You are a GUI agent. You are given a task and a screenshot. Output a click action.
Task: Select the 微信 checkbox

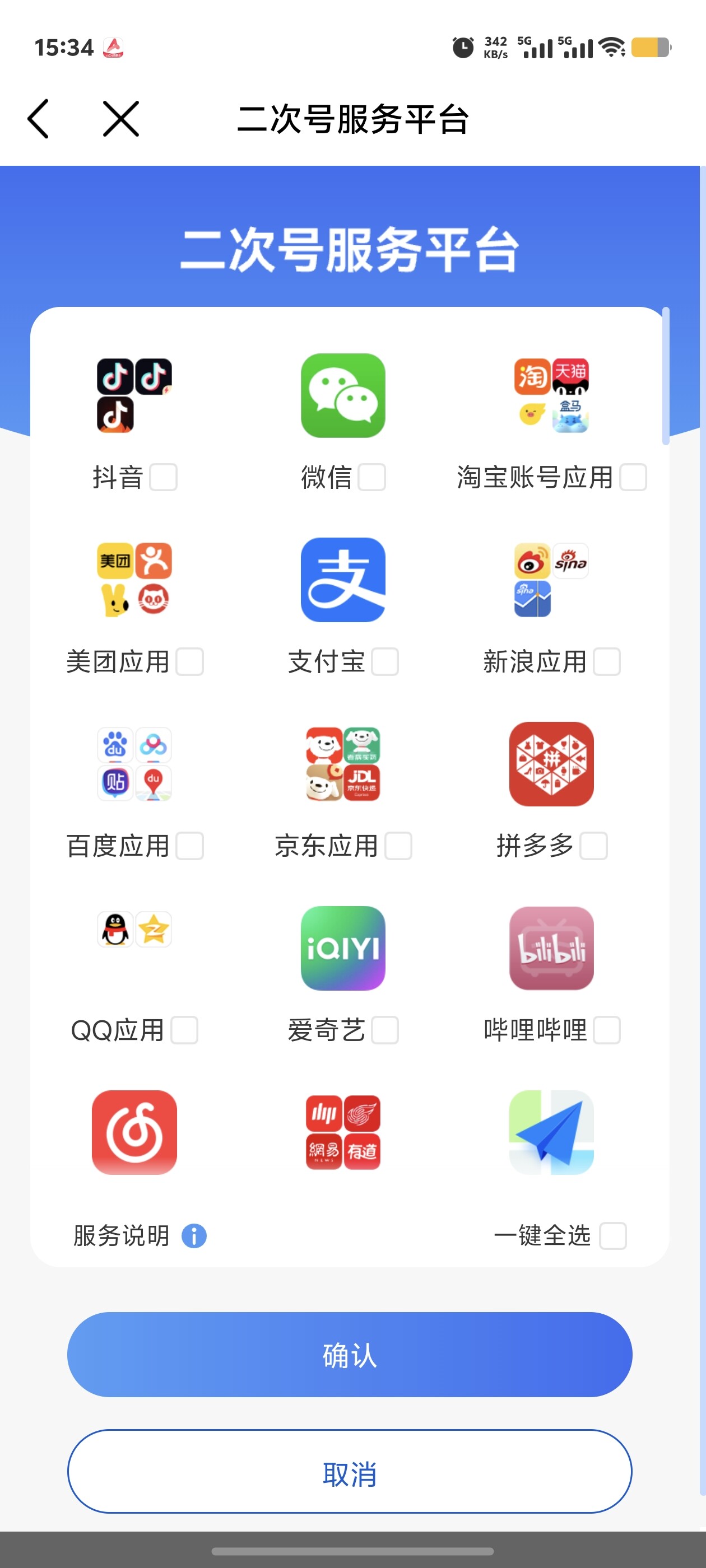pyautogui.click(x=371, y=477)
